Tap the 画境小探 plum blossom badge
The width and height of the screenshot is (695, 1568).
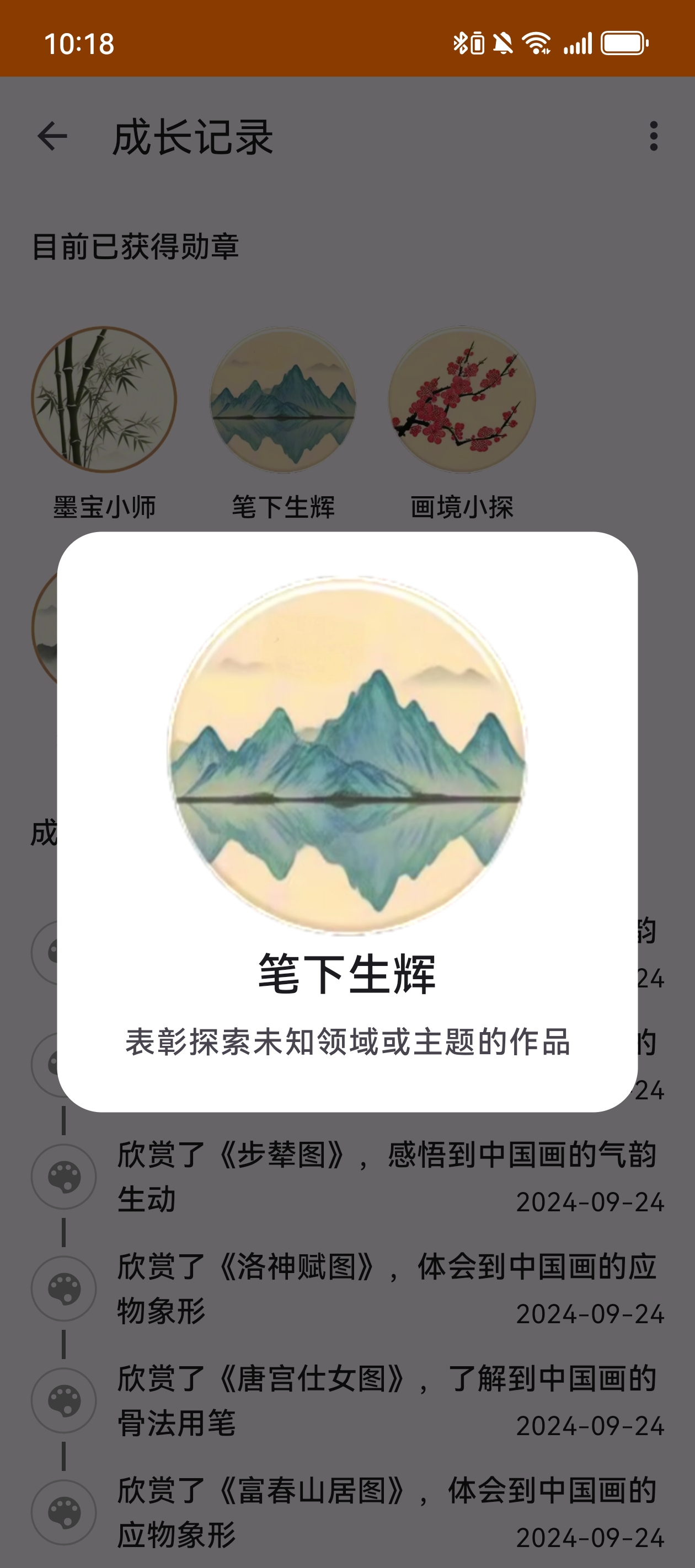[x=462, y=400]
